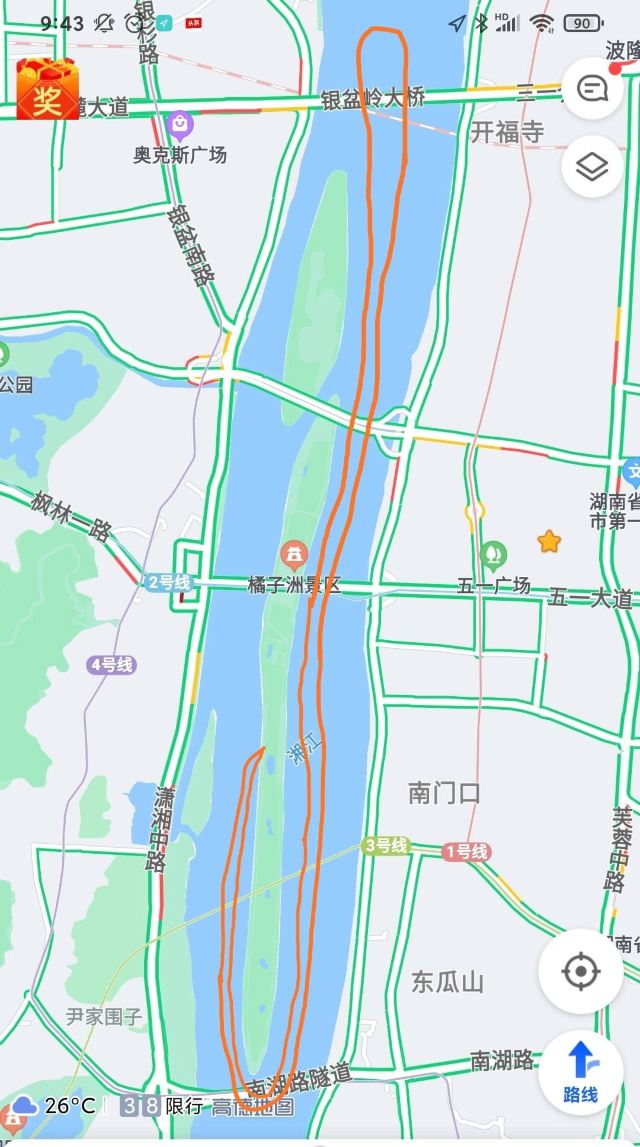Open the yellow star favorite marker

click(x=549, y=542)
